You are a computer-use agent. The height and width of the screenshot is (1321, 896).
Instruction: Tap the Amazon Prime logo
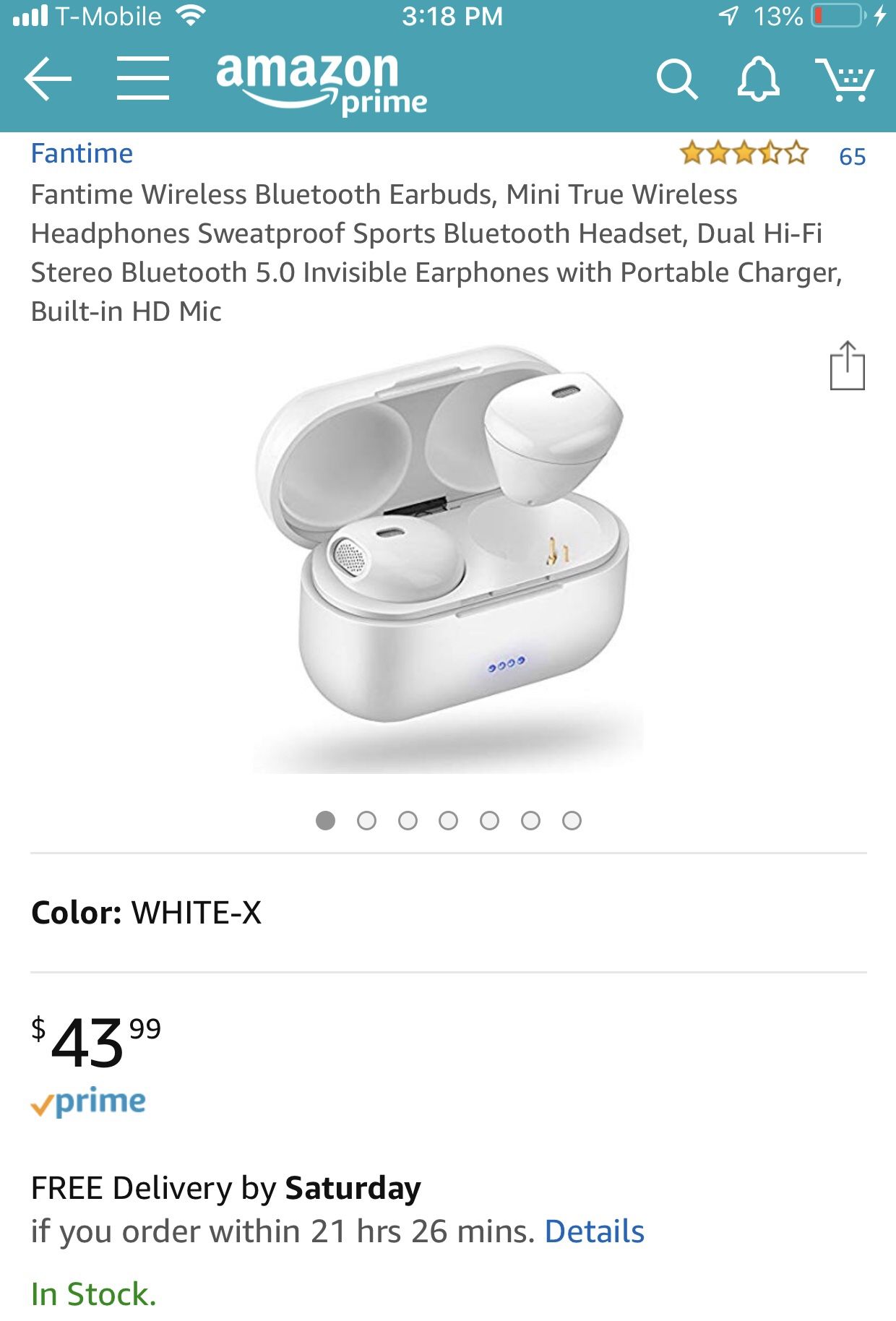point(320,82)
